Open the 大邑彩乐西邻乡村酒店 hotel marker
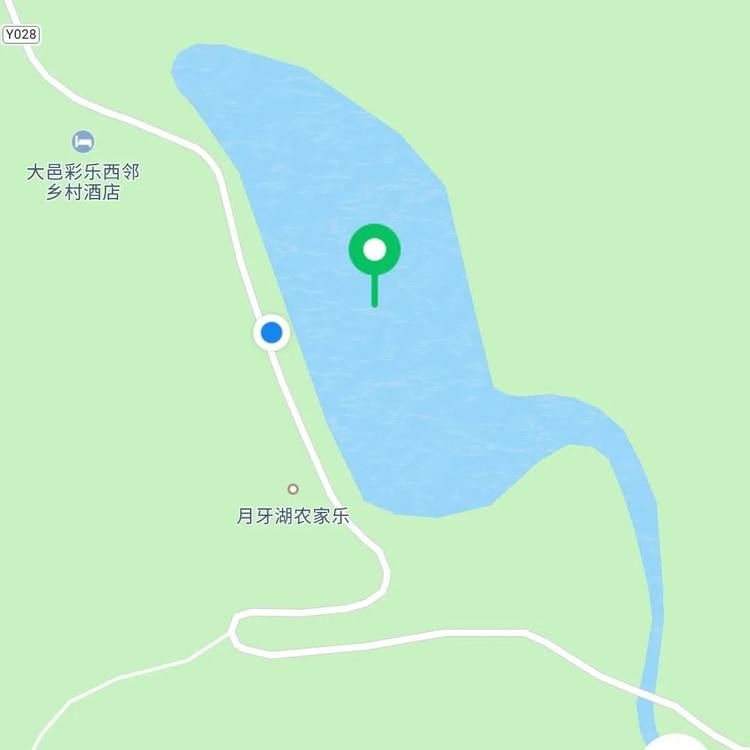The height and width of the screenshot is (750, 750). 83,142
